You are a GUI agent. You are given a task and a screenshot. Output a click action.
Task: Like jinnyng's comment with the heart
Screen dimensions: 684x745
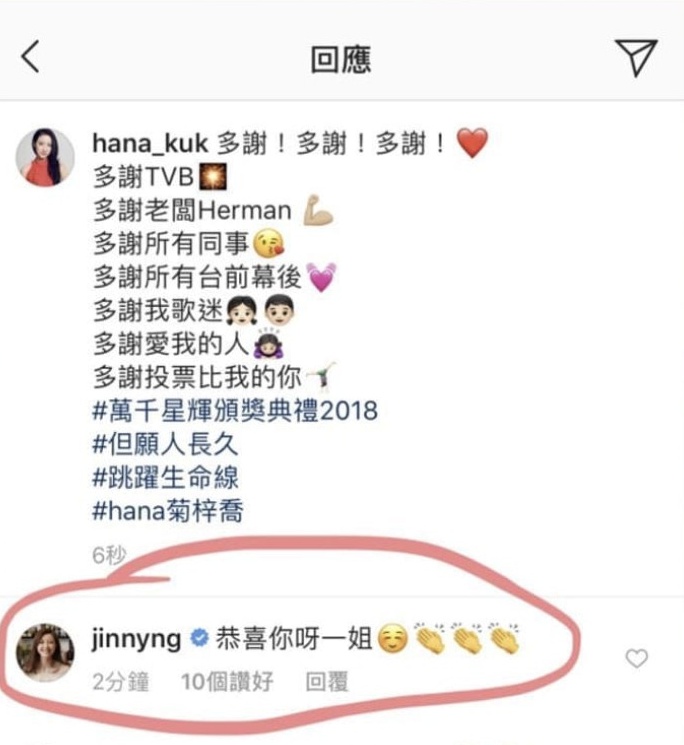tap(636, 658)
